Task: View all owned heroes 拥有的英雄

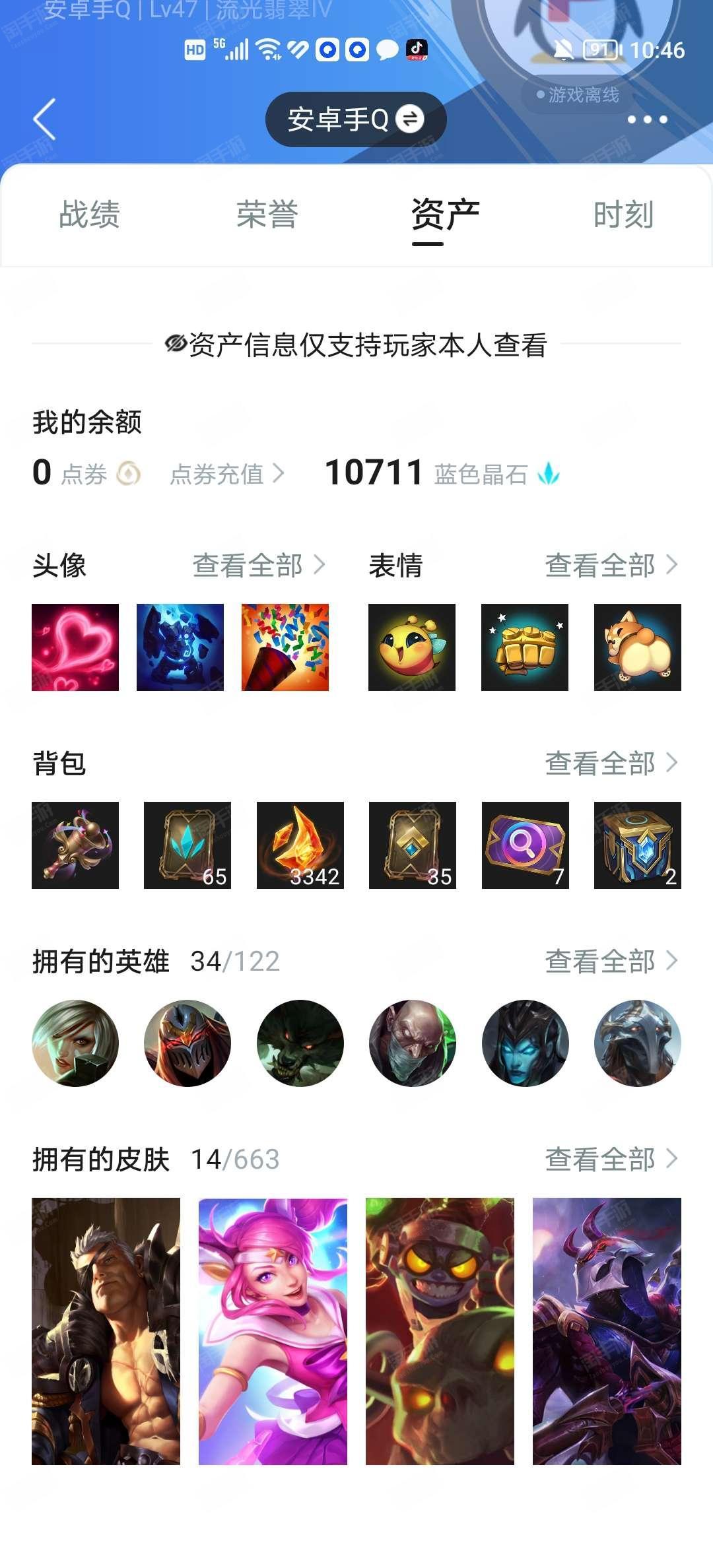Action: (x=611, y=961)
